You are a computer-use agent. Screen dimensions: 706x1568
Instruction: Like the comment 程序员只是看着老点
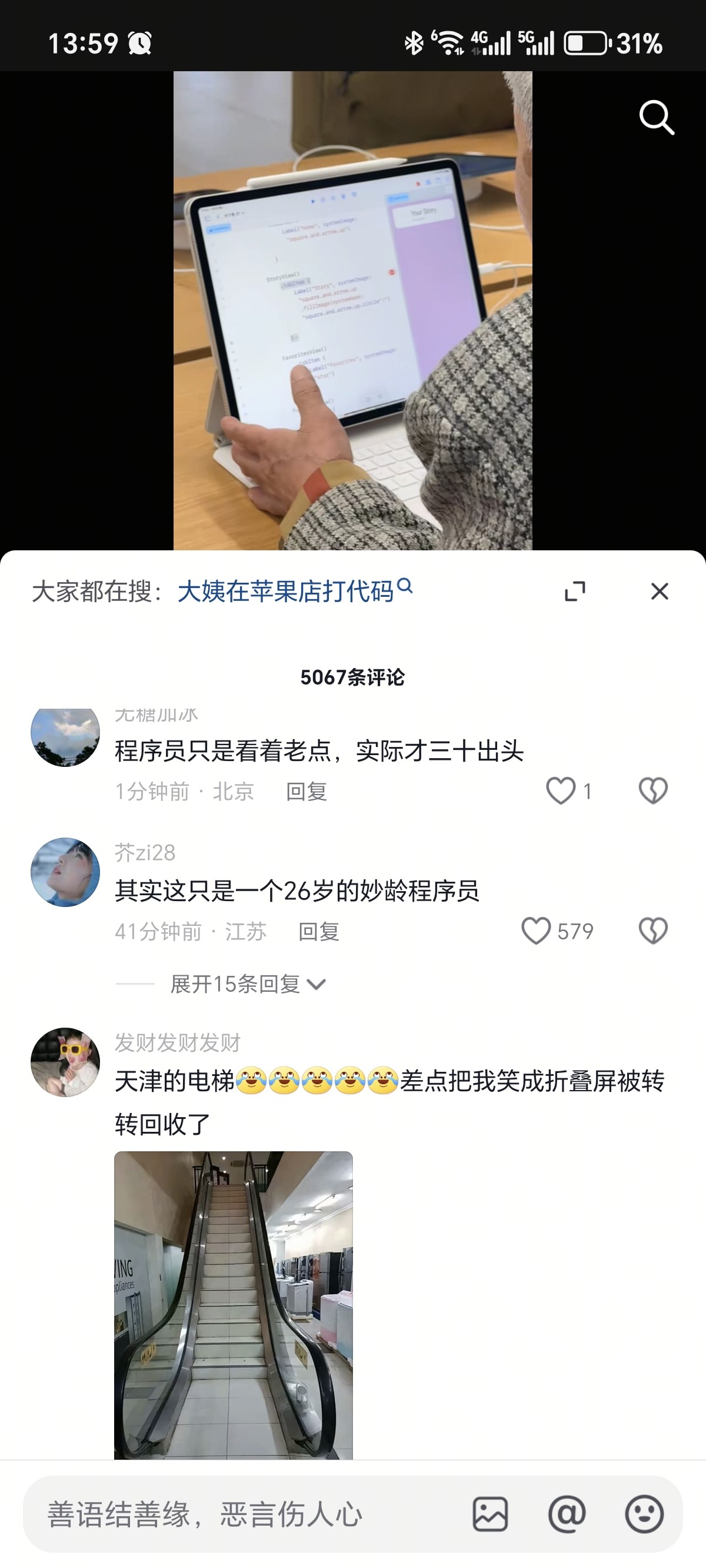pyautogui.click(x=561, y=790)
